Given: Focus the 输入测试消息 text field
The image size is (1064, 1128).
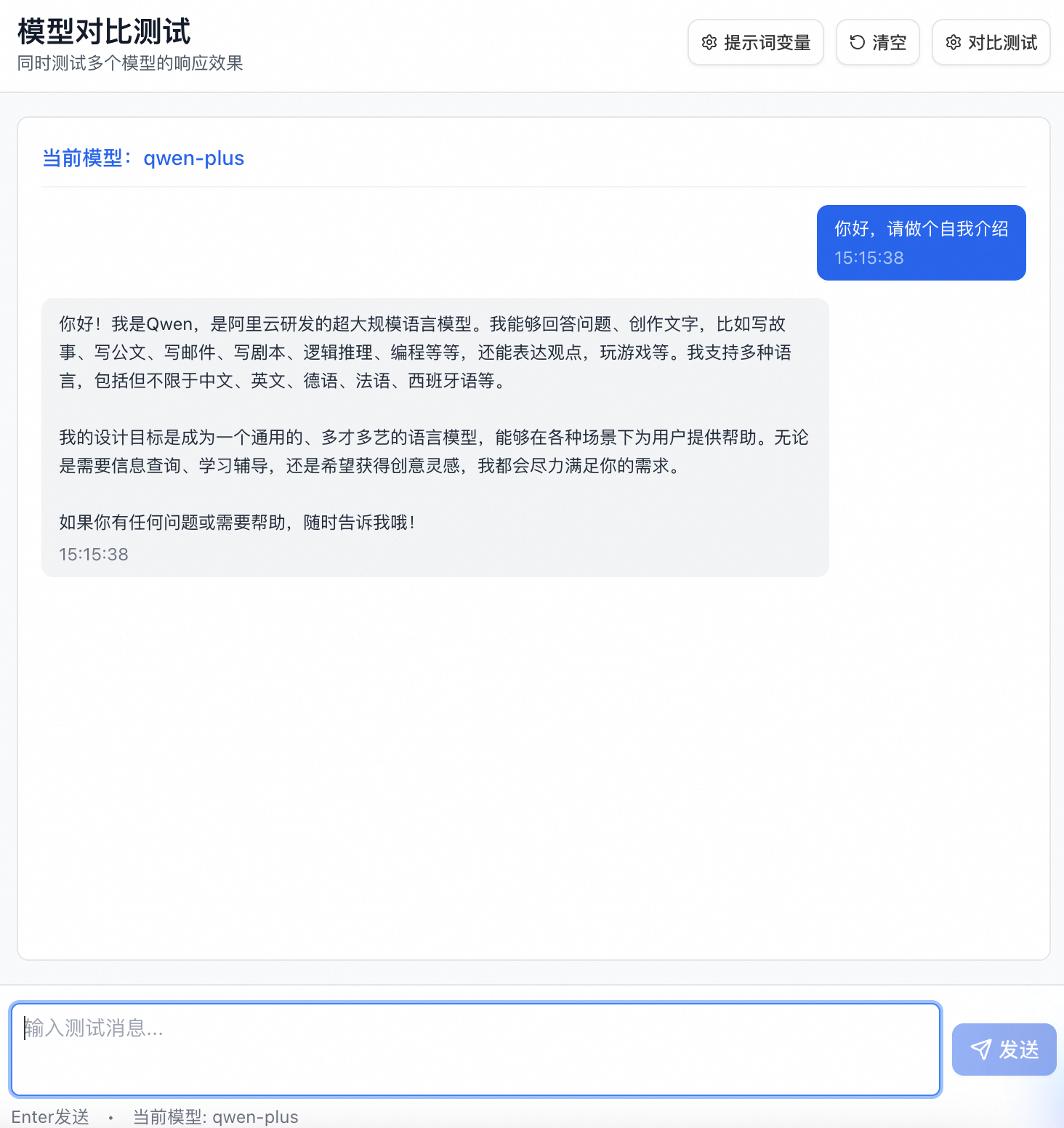Looking at the screenshot, I should (x=475, y=1049).
